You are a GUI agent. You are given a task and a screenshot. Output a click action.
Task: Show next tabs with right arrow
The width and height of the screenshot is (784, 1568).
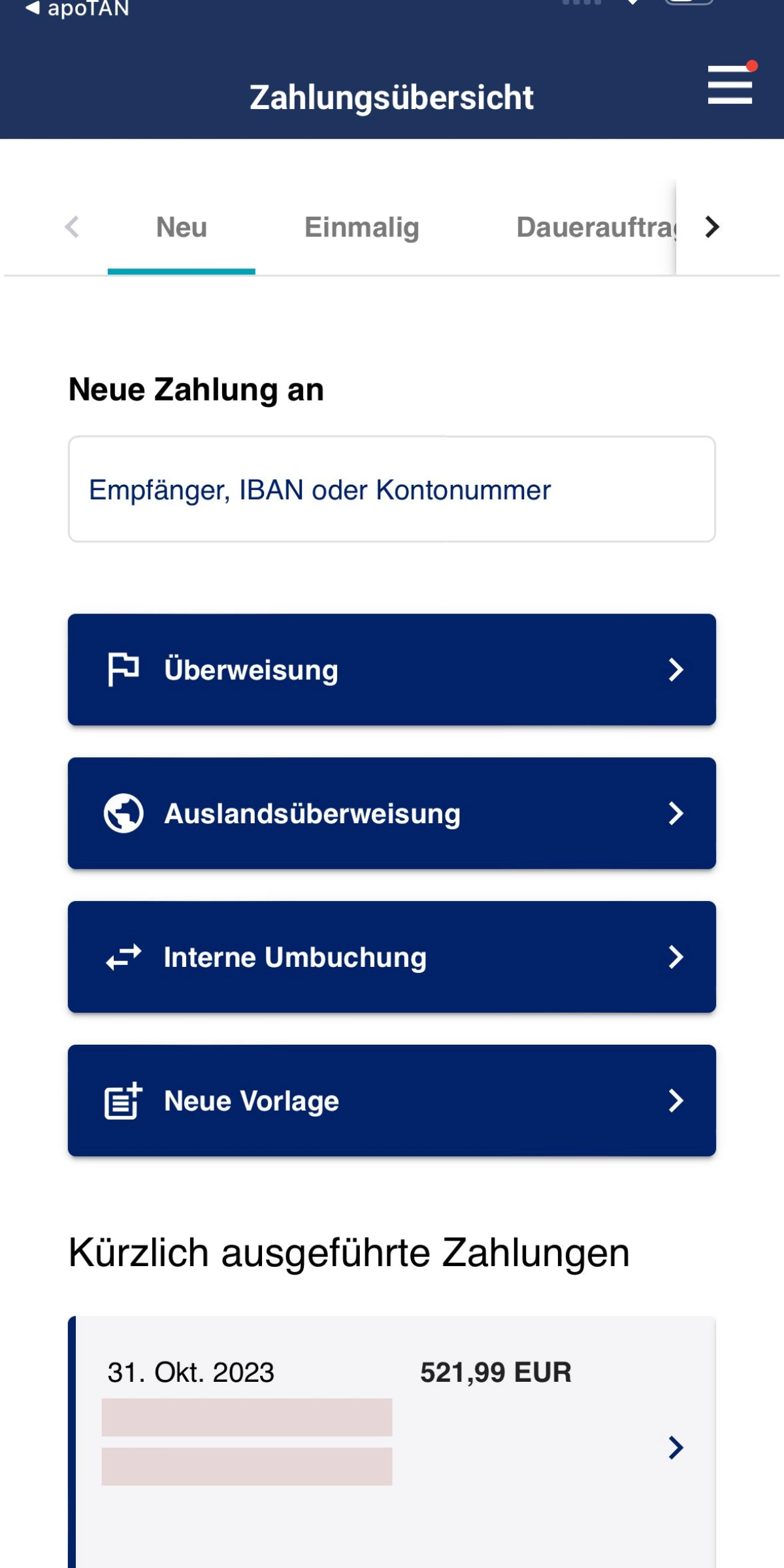712,227
